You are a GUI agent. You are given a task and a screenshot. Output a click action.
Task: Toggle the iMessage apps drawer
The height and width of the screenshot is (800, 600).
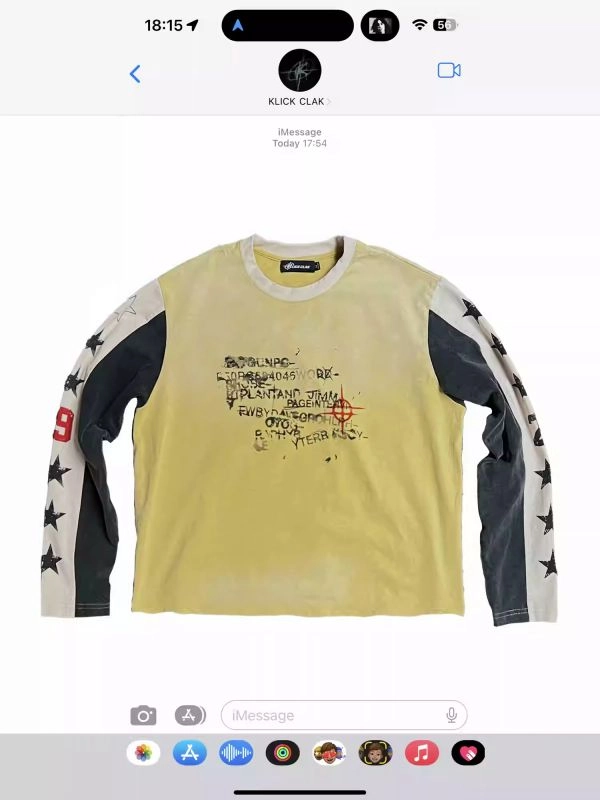[190, 715]
